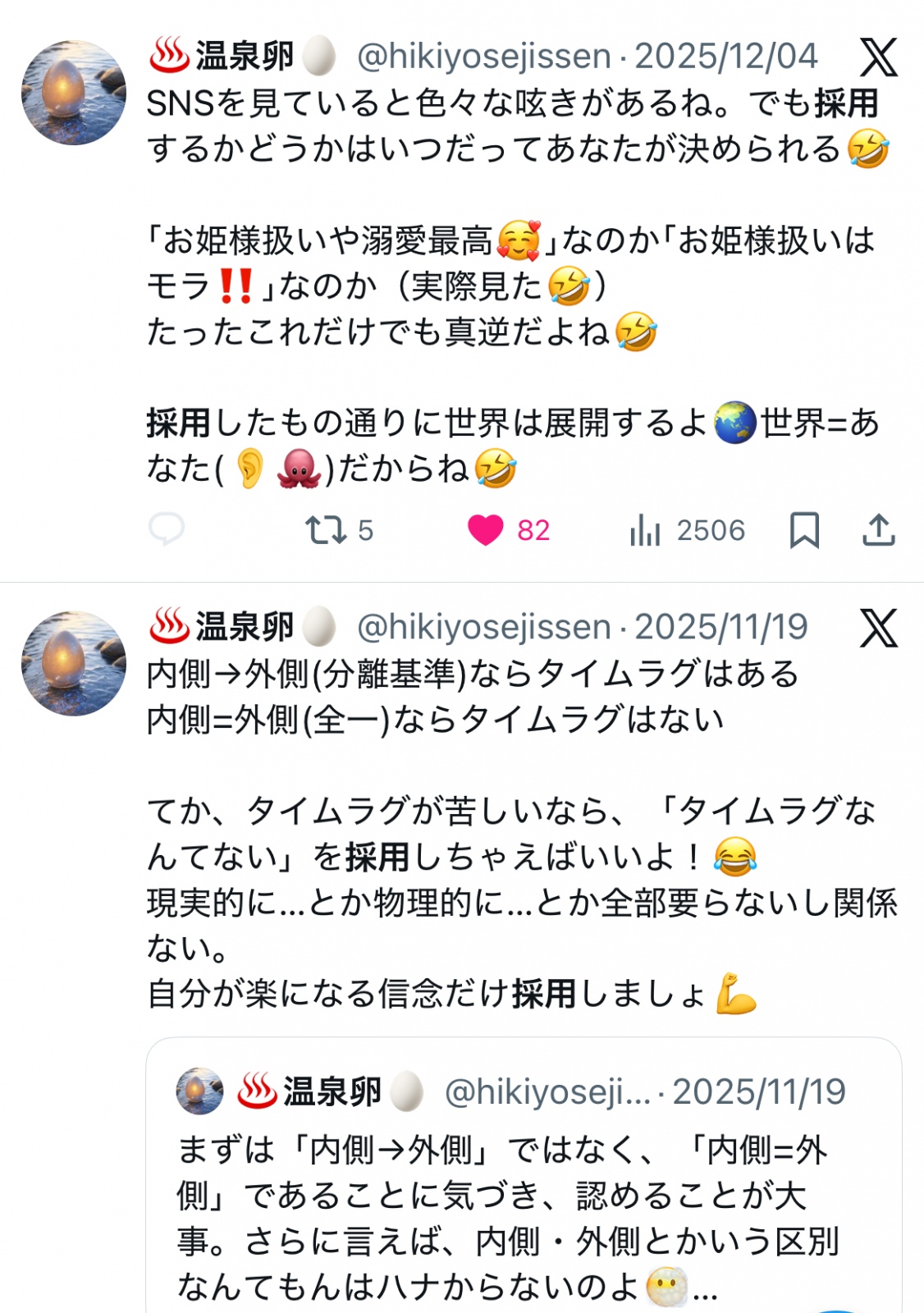This screenshot has height=1313, width=924.
Task: Open the X logo on the 2025/11/19 post
Action: [878, 629]
